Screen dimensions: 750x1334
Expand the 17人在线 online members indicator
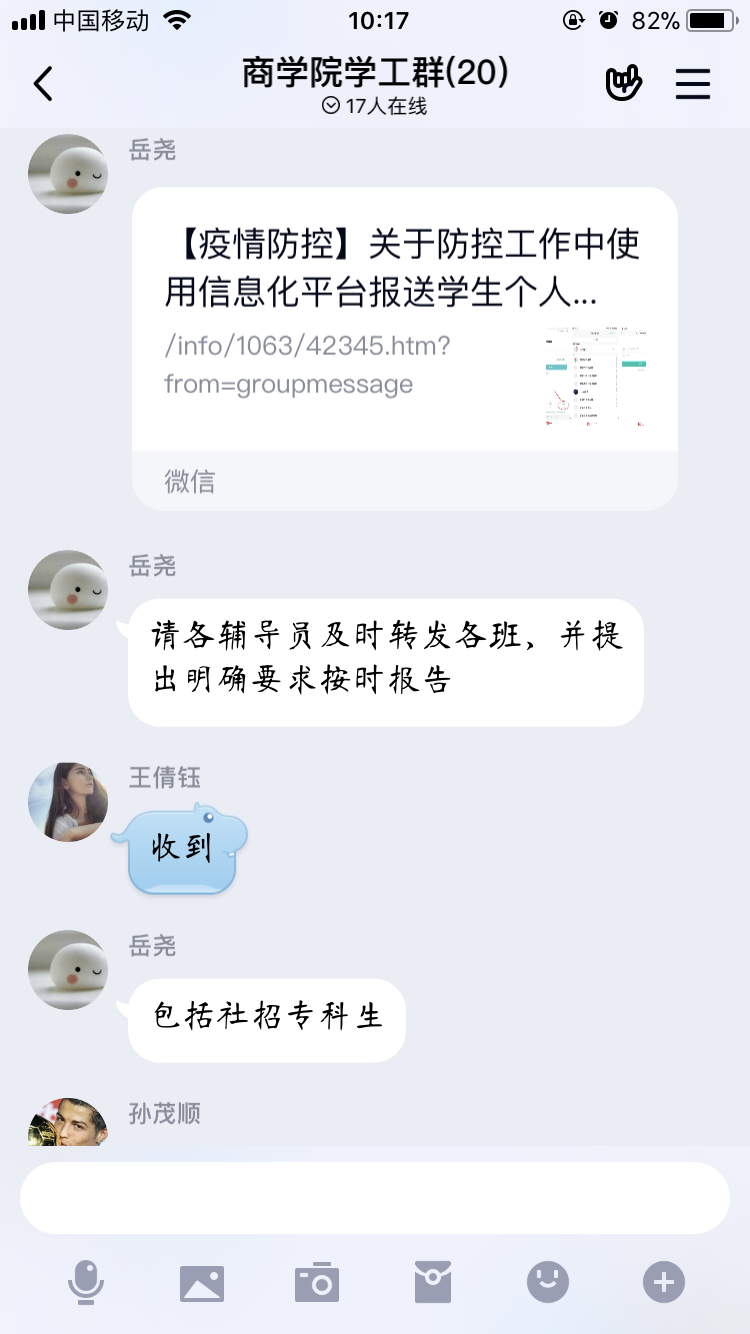click(x=375, y=107)
